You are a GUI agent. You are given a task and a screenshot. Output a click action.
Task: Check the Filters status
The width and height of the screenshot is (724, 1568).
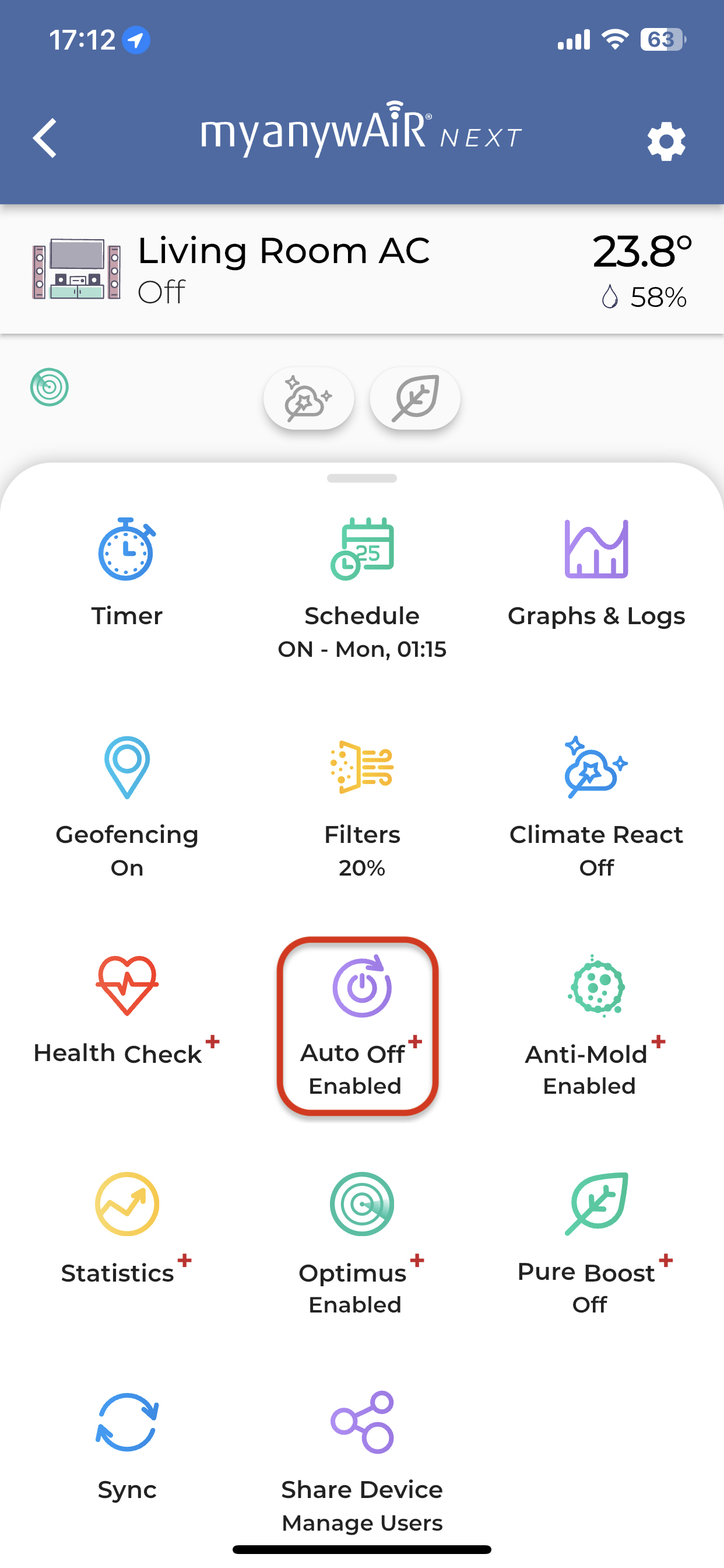coord(361,803)
